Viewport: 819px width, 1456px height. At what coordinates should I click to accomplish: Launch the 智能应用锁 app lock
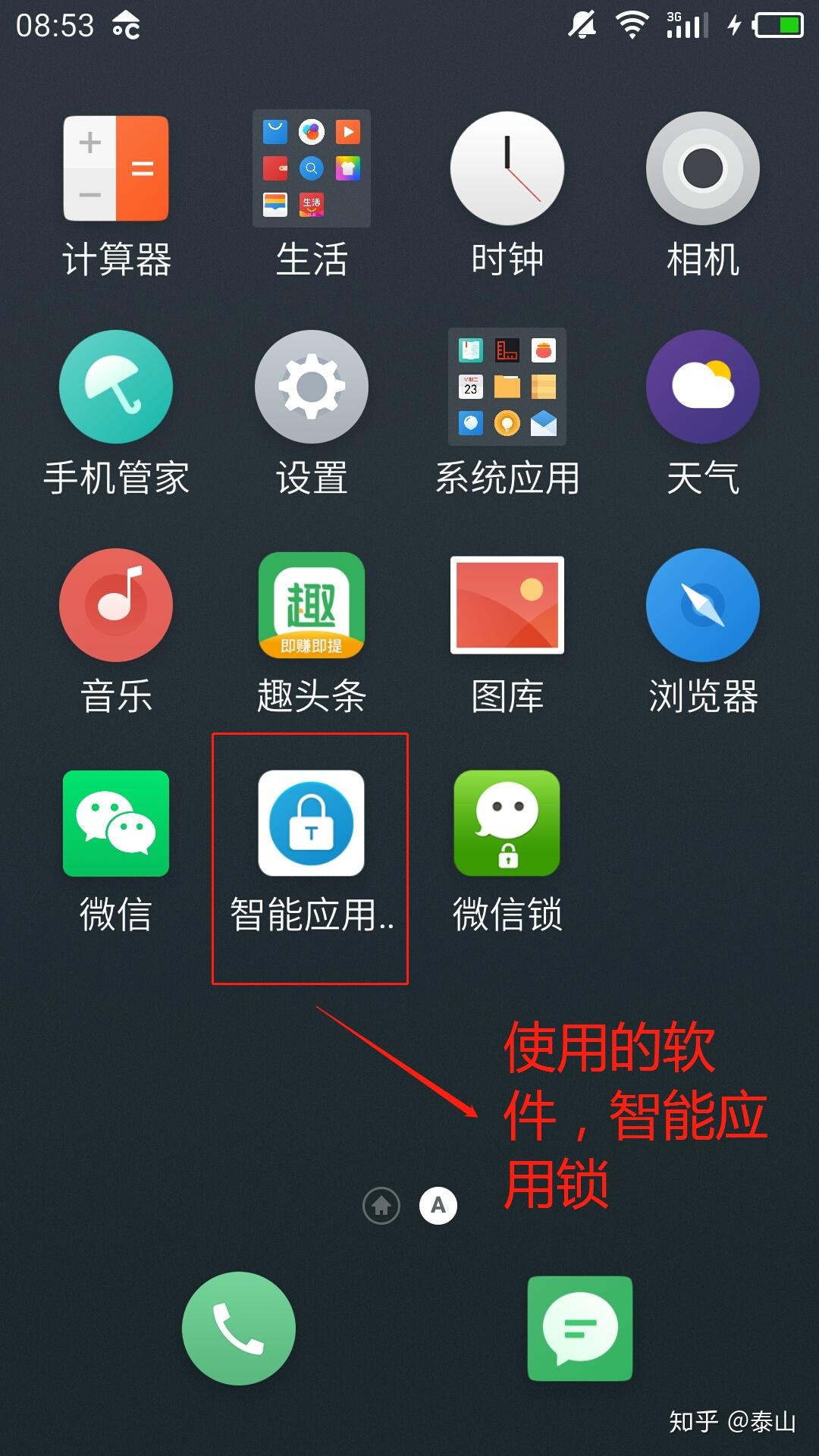point(311,824)
